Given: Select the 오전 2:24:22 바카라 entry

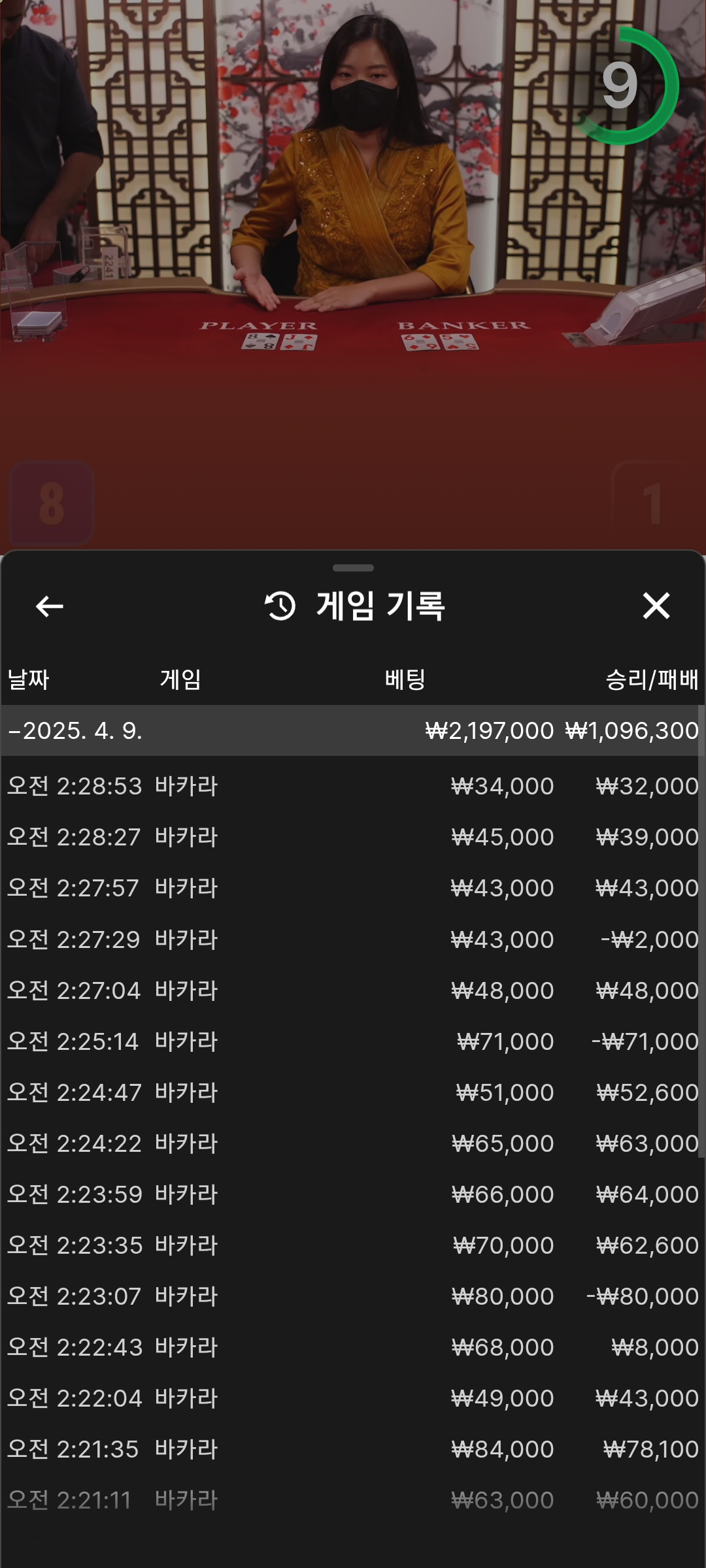Looking at the screenshot, I should pos(353,1143).
